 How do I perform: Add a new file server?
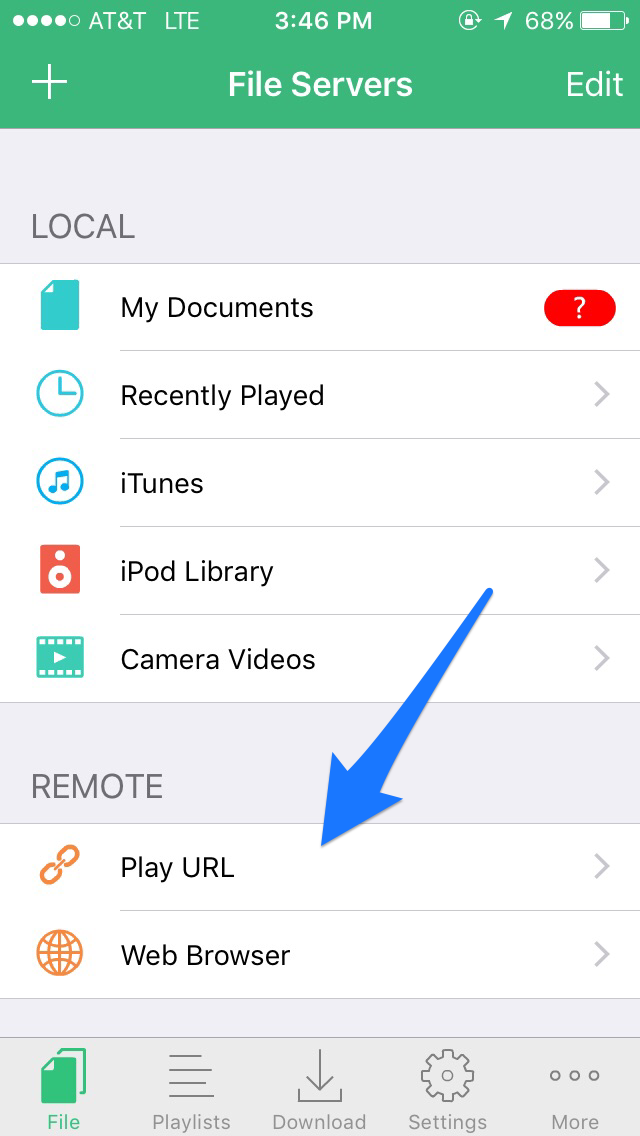pos(49,83)
